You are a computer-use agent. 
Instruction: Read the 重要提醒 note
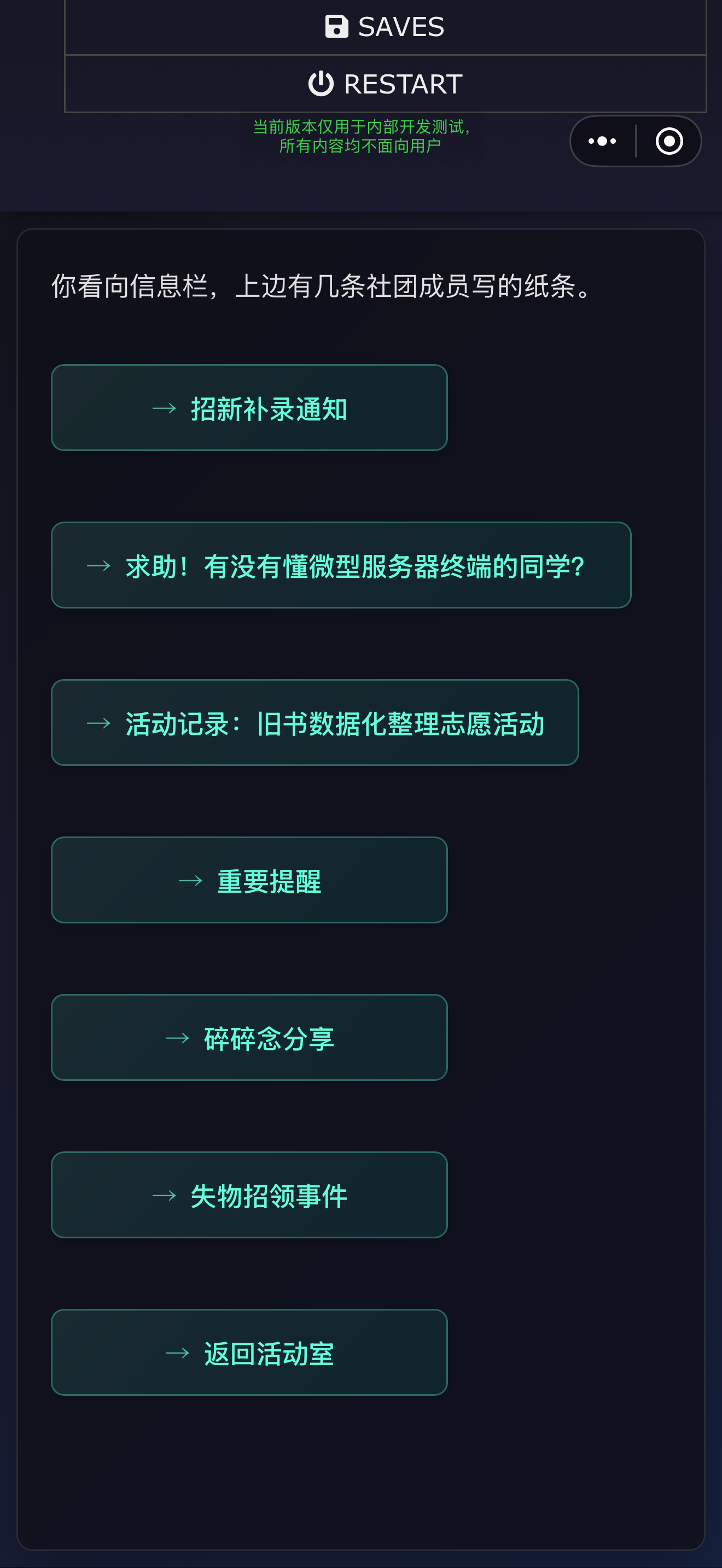[248, 880]
